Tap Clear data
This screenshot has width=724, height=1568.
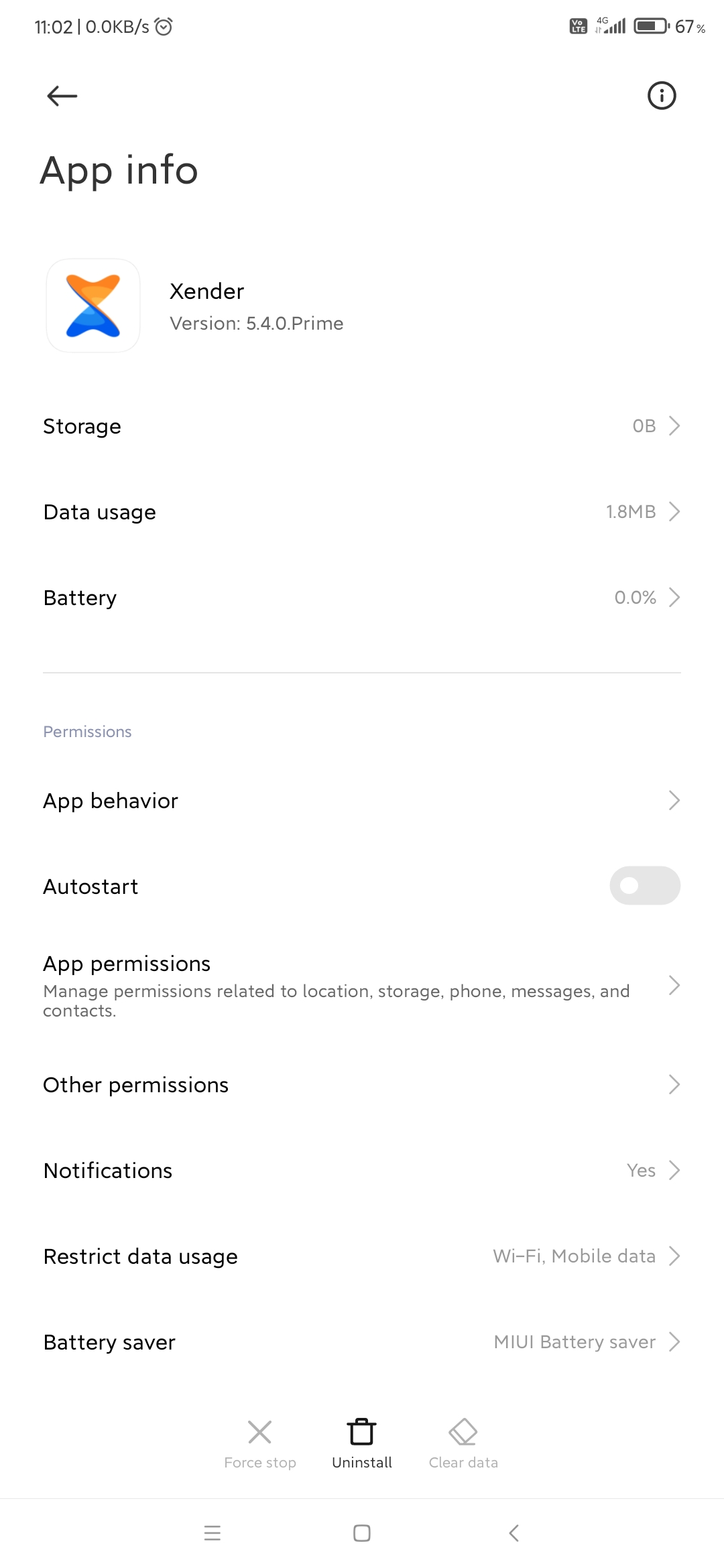[463, 1444]
